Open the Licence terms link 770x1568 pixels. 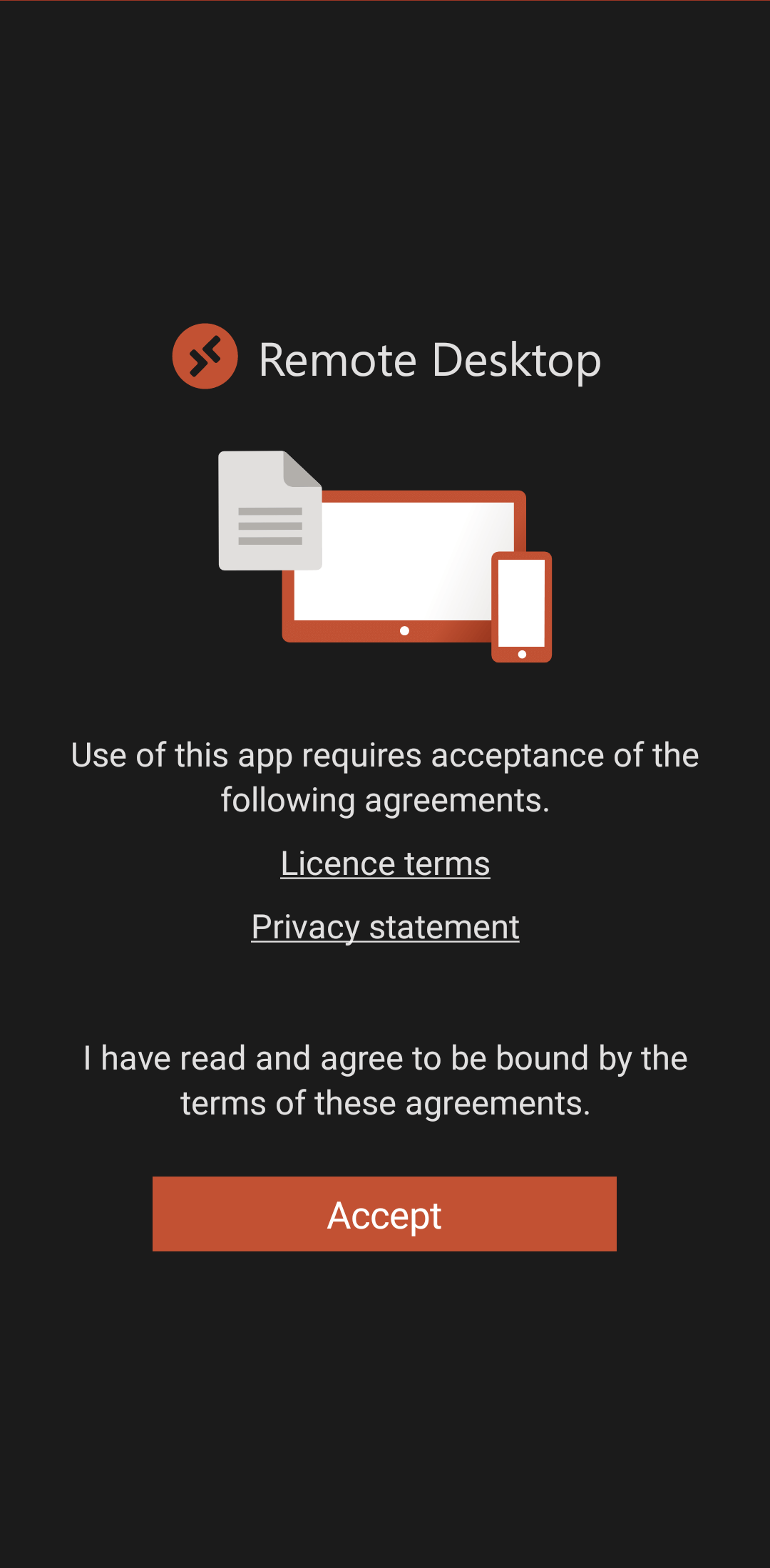point(385,864)
